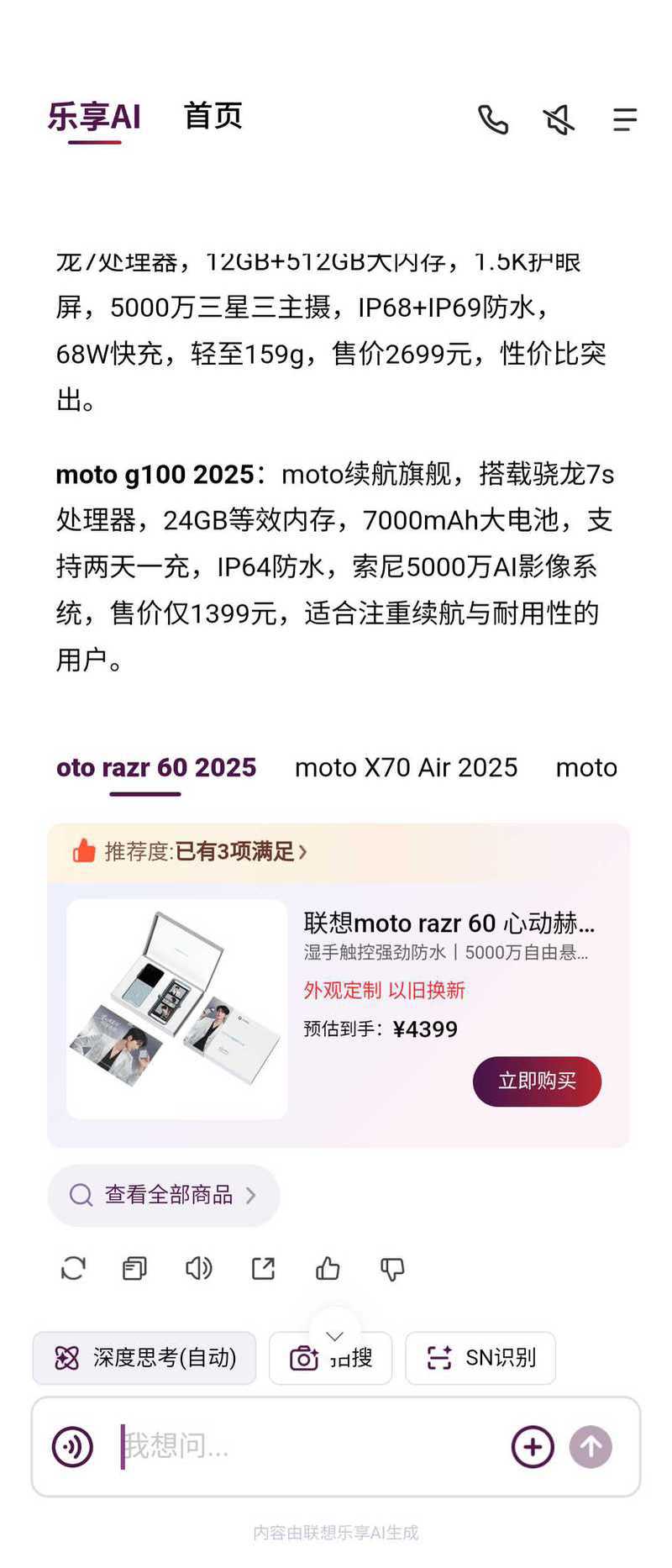This screenshot has height=1568, width=672.
Task: Read the answer aloud
Action: 198,1268
